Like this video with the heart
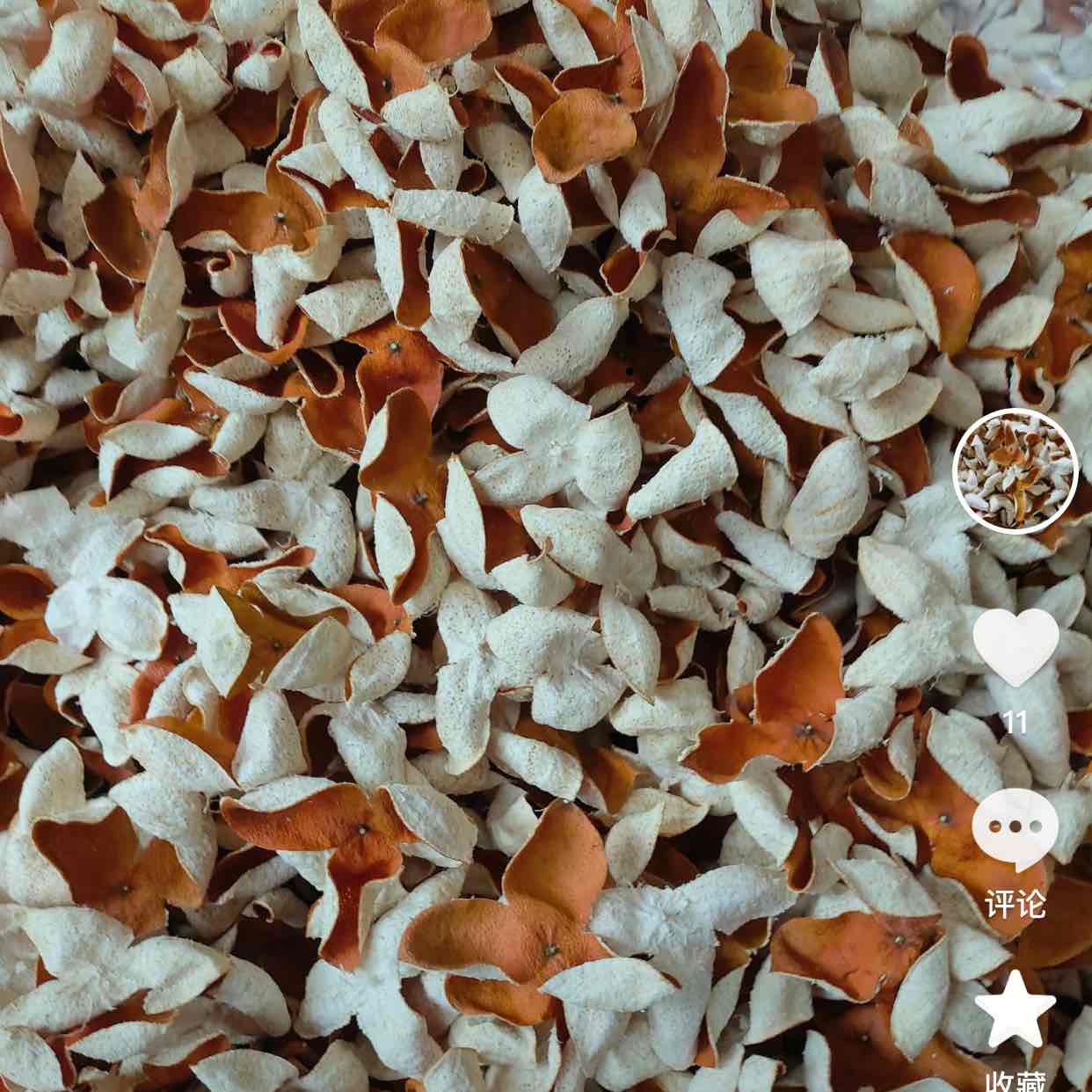The width and height of the screenshot is (1092, 1092). pos(1016,646)
